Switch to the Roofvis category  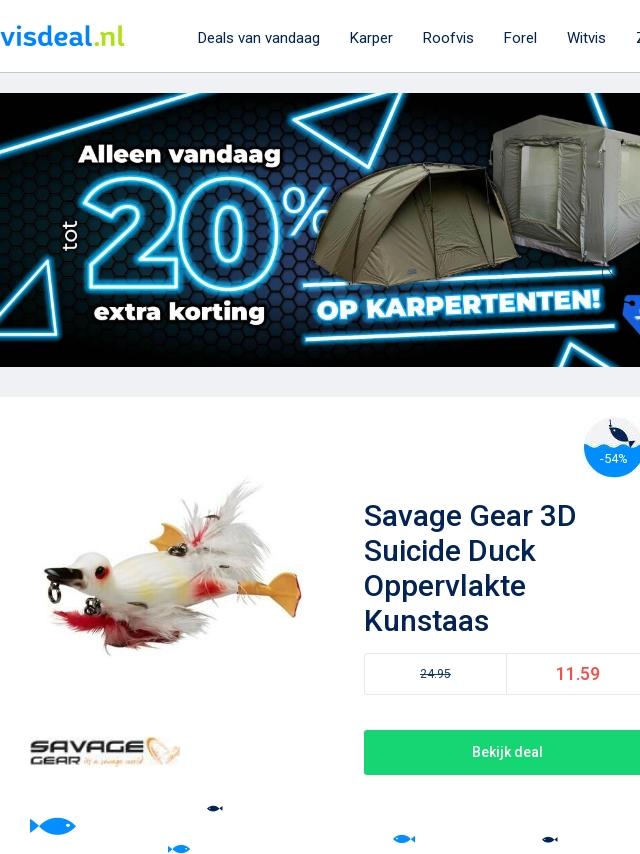pyautogui.click(x=448, y=38)
